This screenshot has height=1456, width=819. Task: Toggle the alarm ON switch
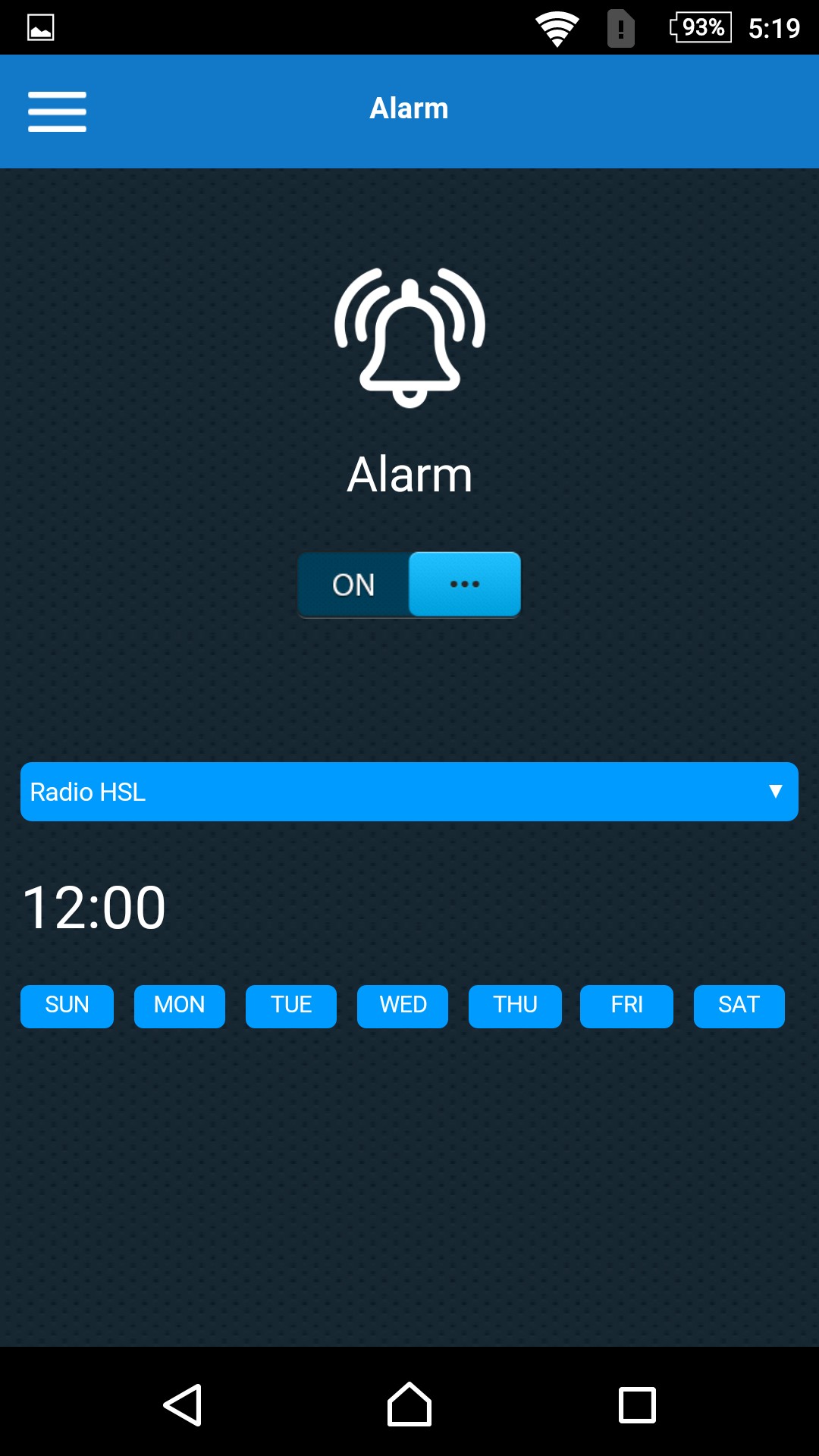409,585
